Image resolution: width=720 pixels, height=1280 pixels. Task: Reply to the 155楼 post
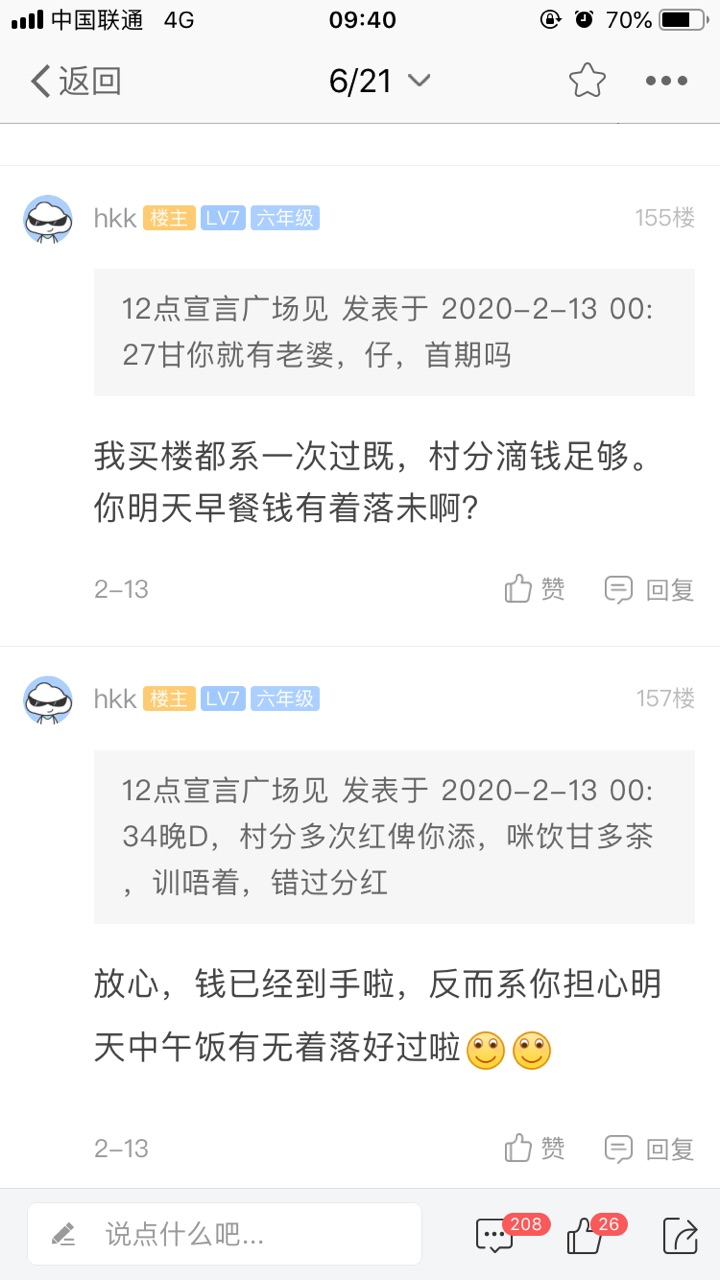point(649,589)
